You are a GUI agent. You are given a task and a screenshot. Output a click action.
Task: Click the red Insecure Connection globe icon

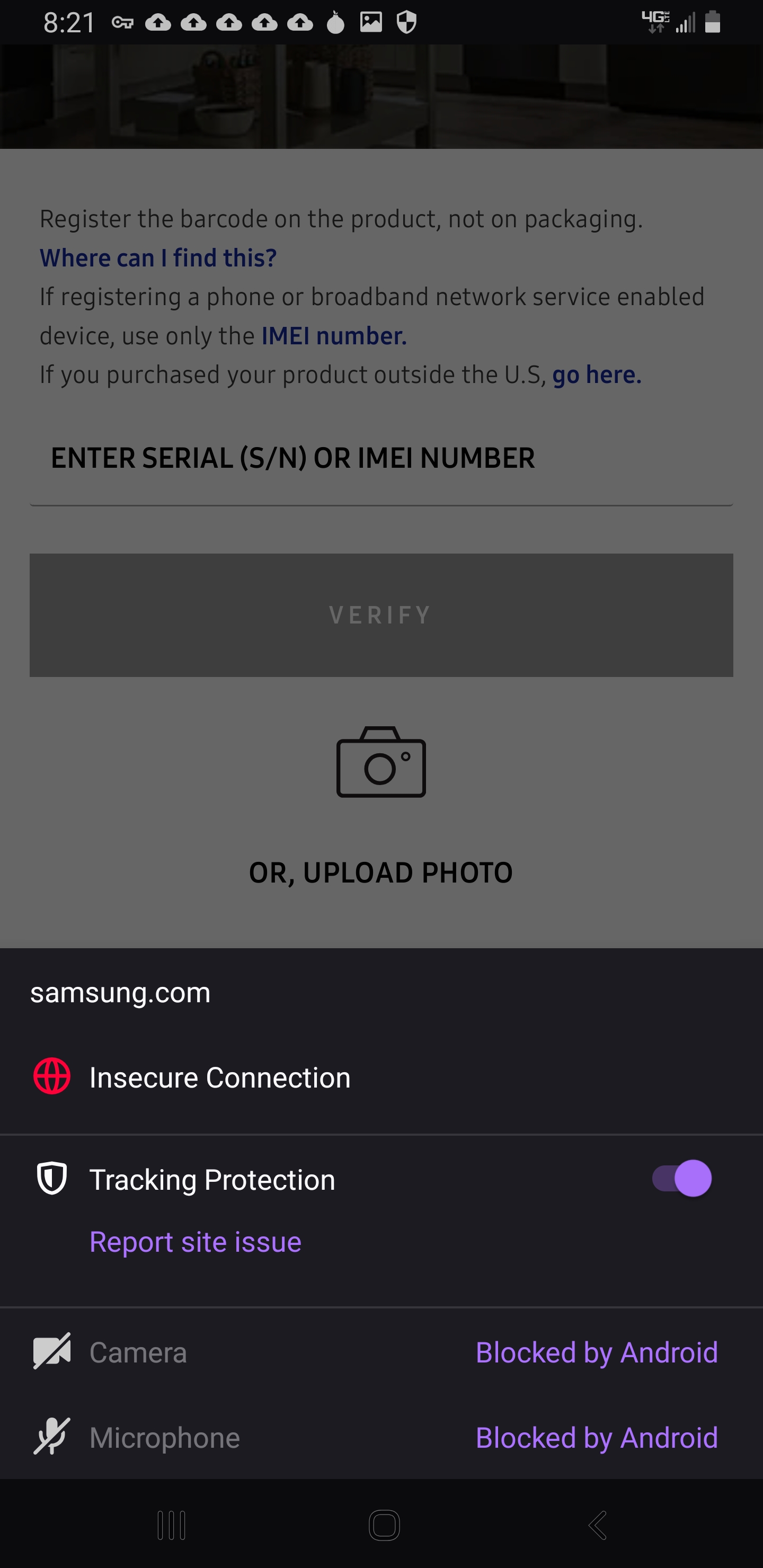pos(52,1076)
